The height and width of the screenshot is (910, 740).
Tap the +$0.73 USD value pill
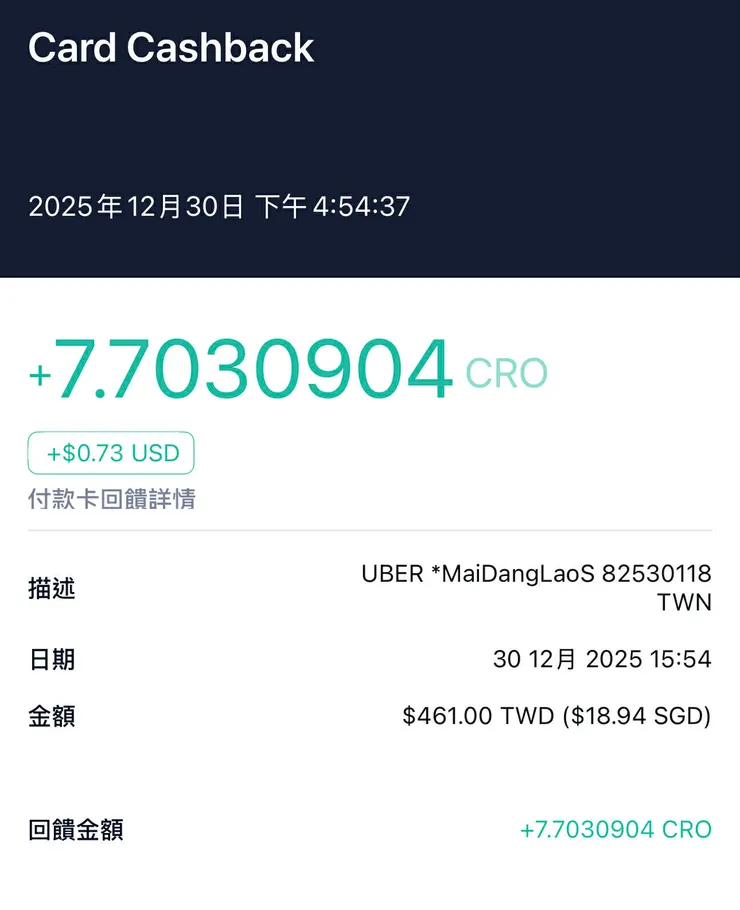tap(110, 452)
